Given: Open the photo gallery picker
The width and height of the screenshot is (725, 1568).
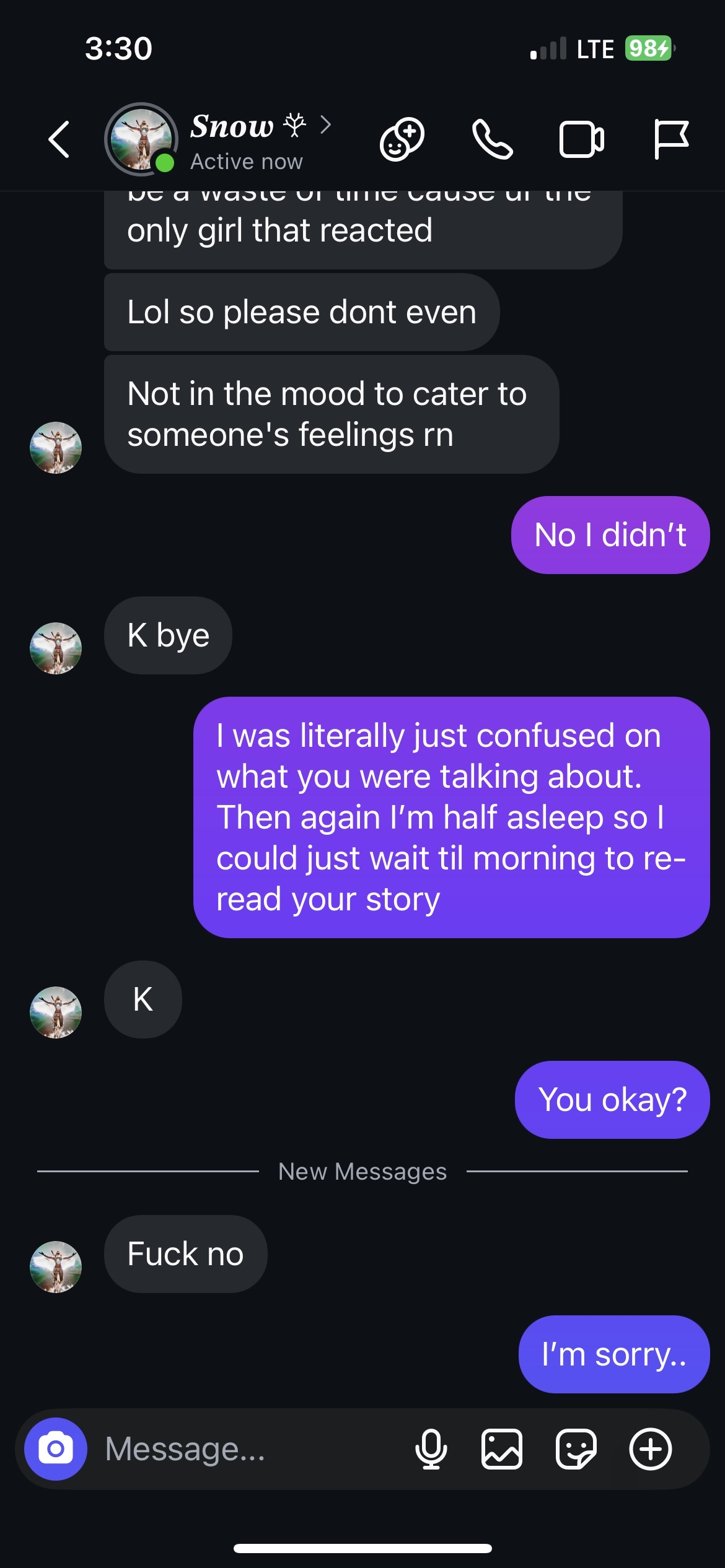Looking at the screenshot, I should [x=501, y=1449].
